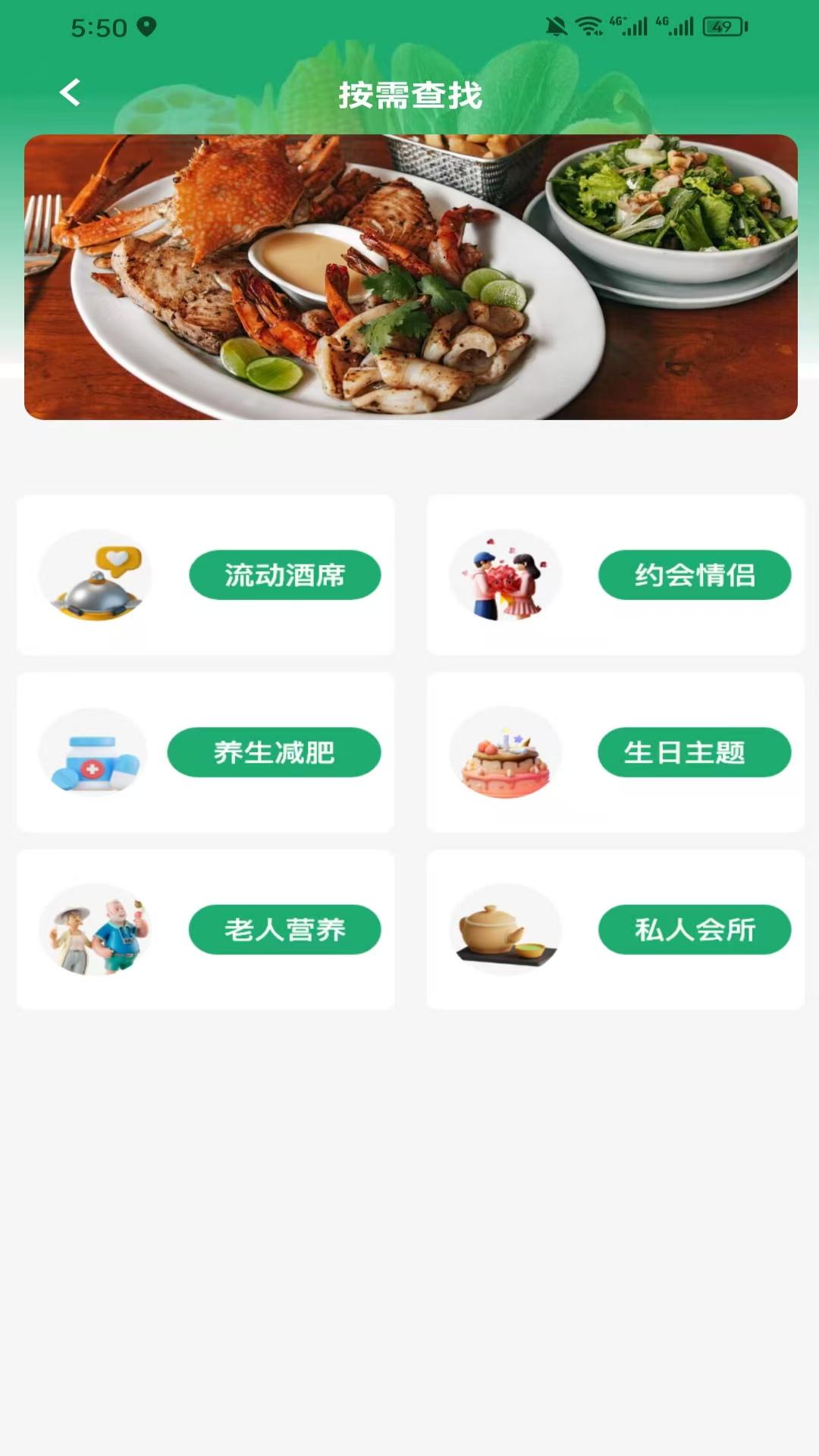Viewport: 819px width, 1456px height.
Task: Open the 约会情侣 category
Action: click(x=694, y=575)
